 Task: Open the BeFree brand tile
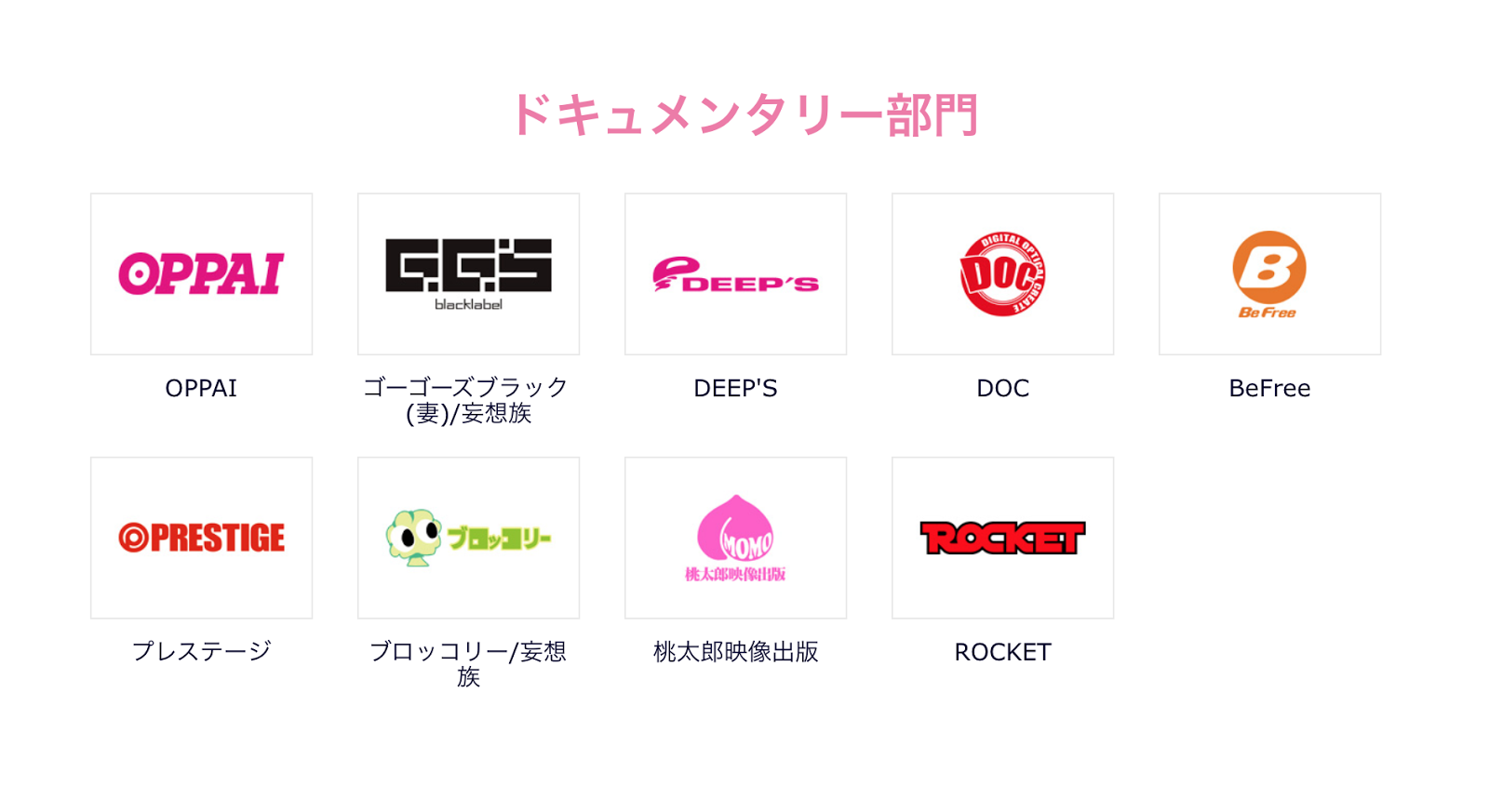[x=1269, y=274]
